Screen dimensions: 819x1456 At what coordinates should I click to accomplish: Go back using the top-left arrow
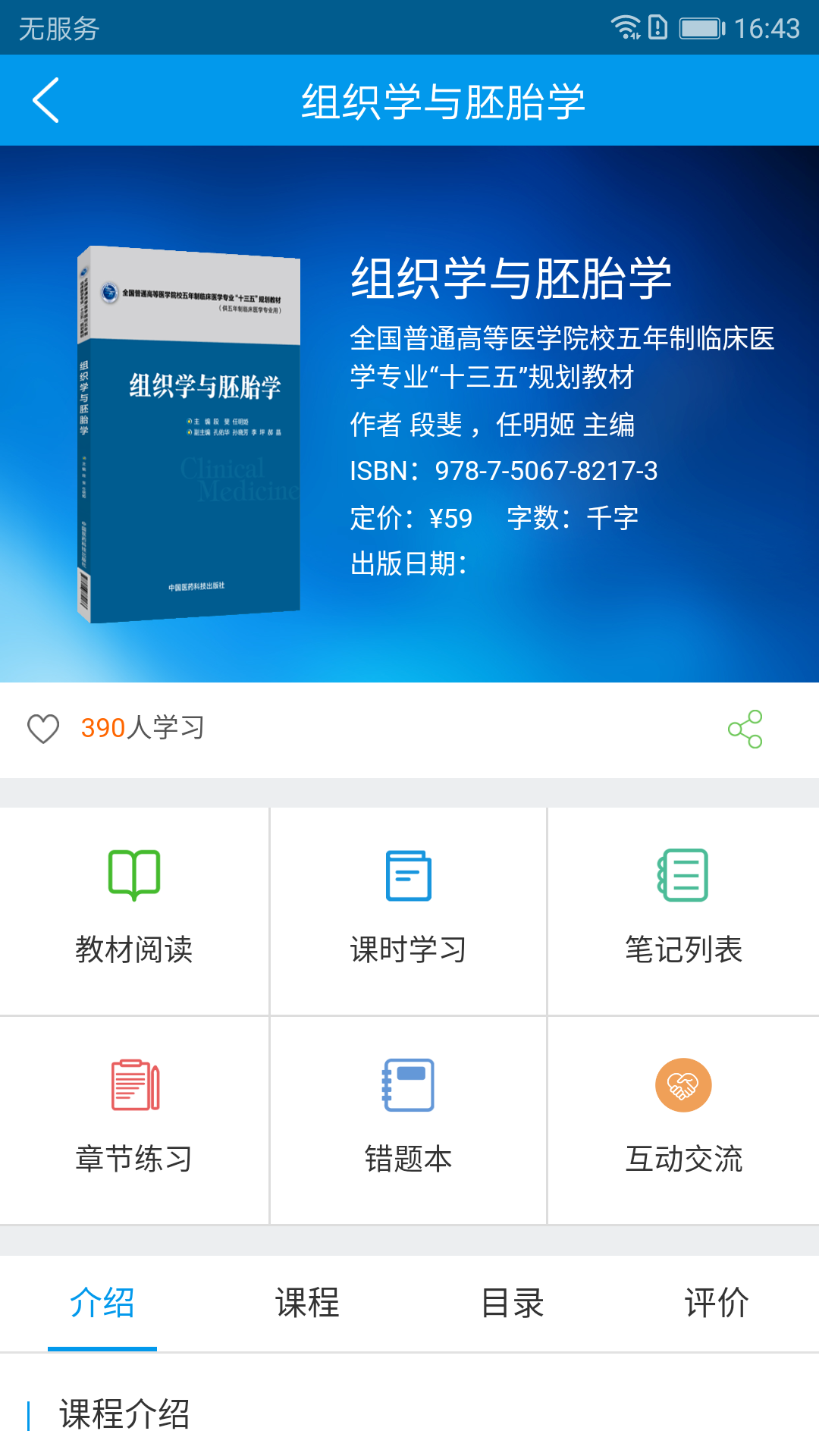(x=45, y=100)
